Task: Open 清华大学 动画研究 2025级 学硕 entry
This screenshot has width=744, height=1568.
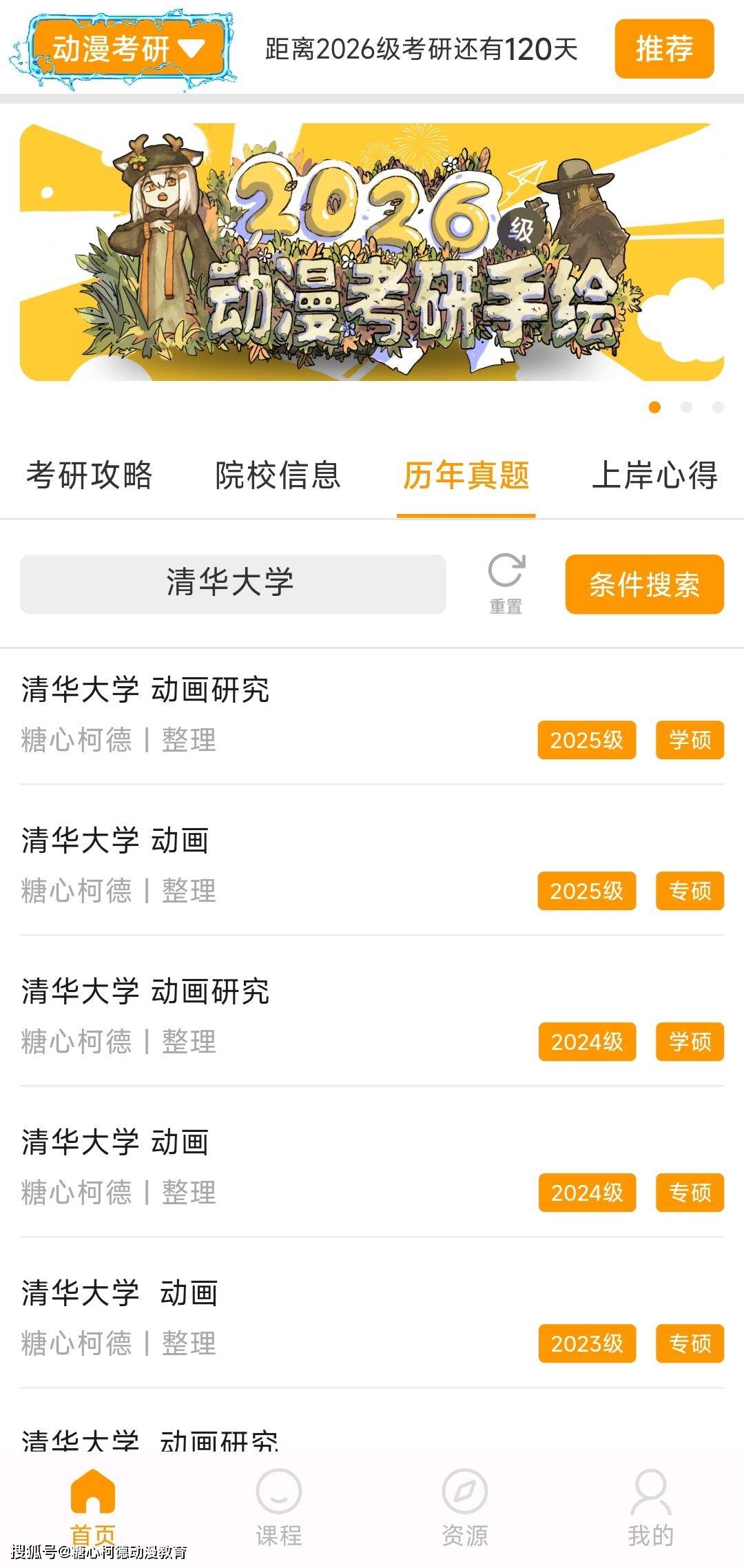Action: click(372, 716)
